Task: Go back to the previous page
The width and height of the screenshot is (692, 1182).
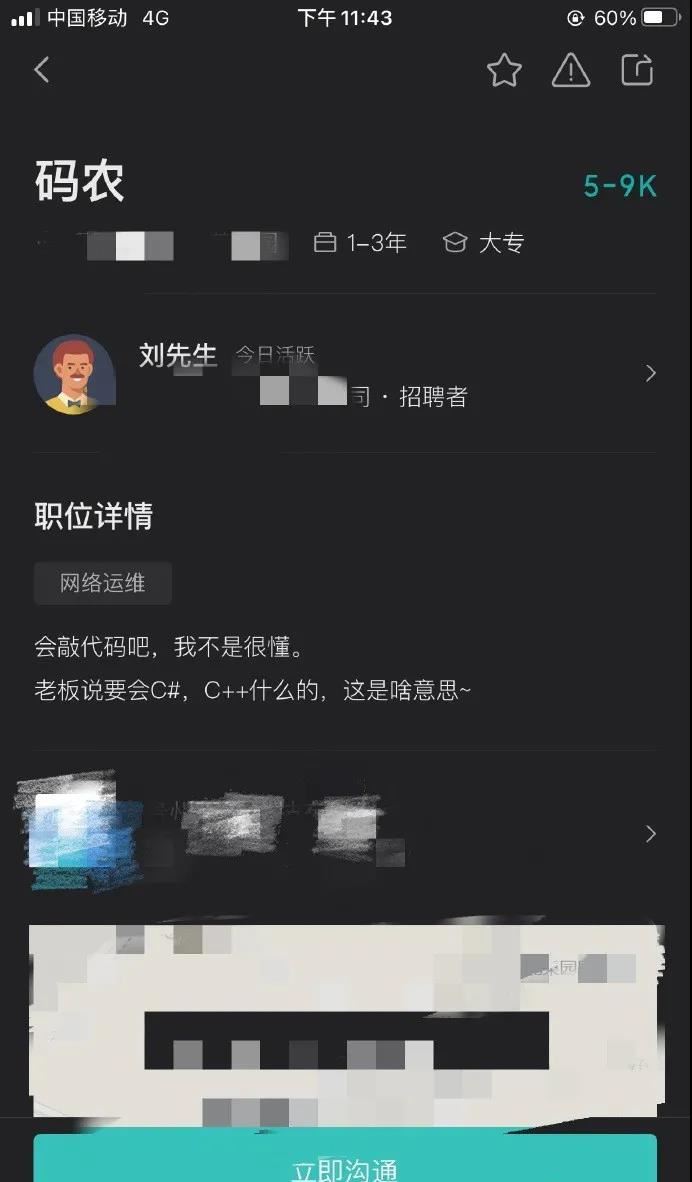Action: tap(42, 70)
